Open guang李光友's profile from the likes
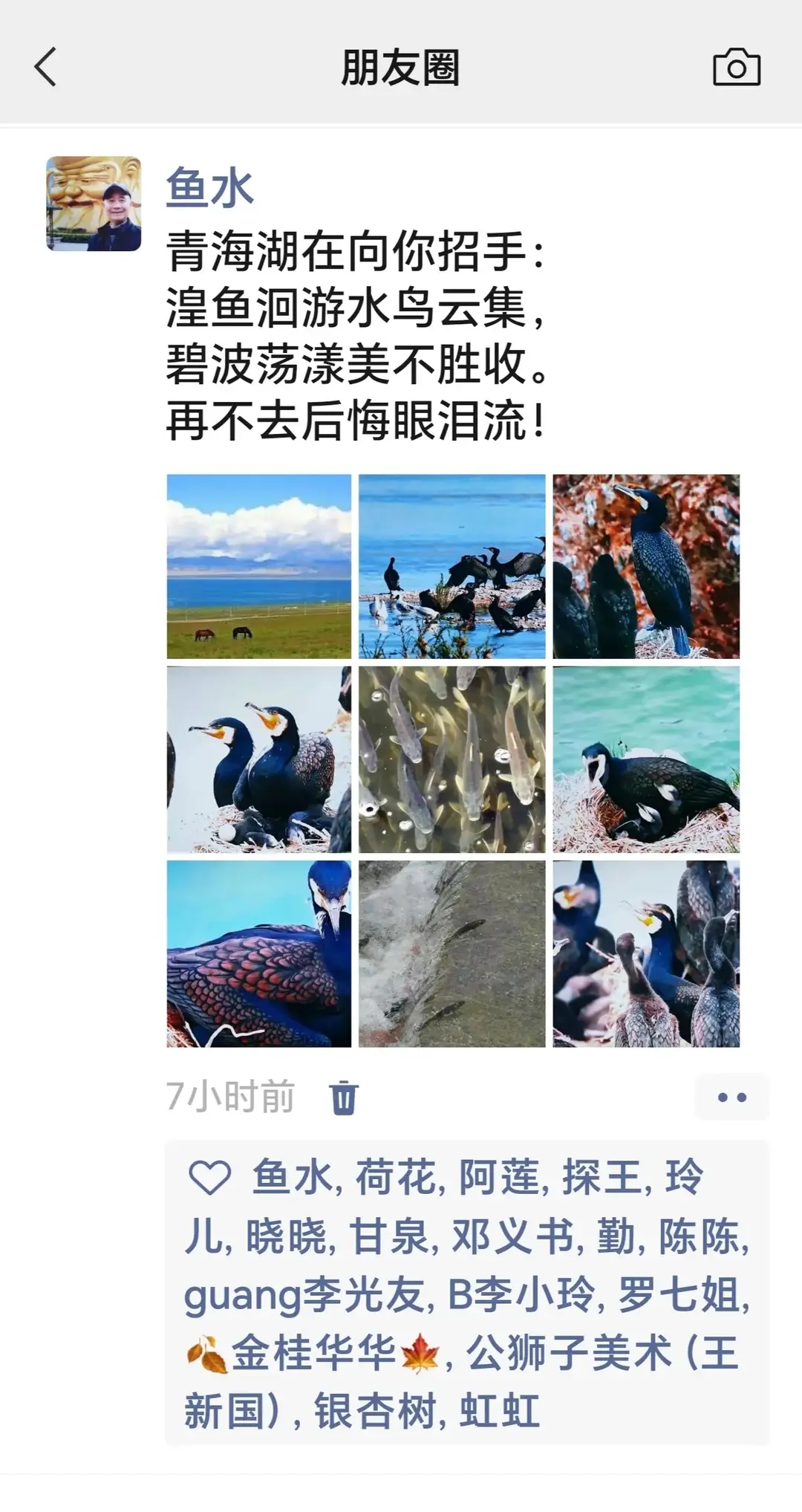The image size is (802, 1512). pos(304,1295)
